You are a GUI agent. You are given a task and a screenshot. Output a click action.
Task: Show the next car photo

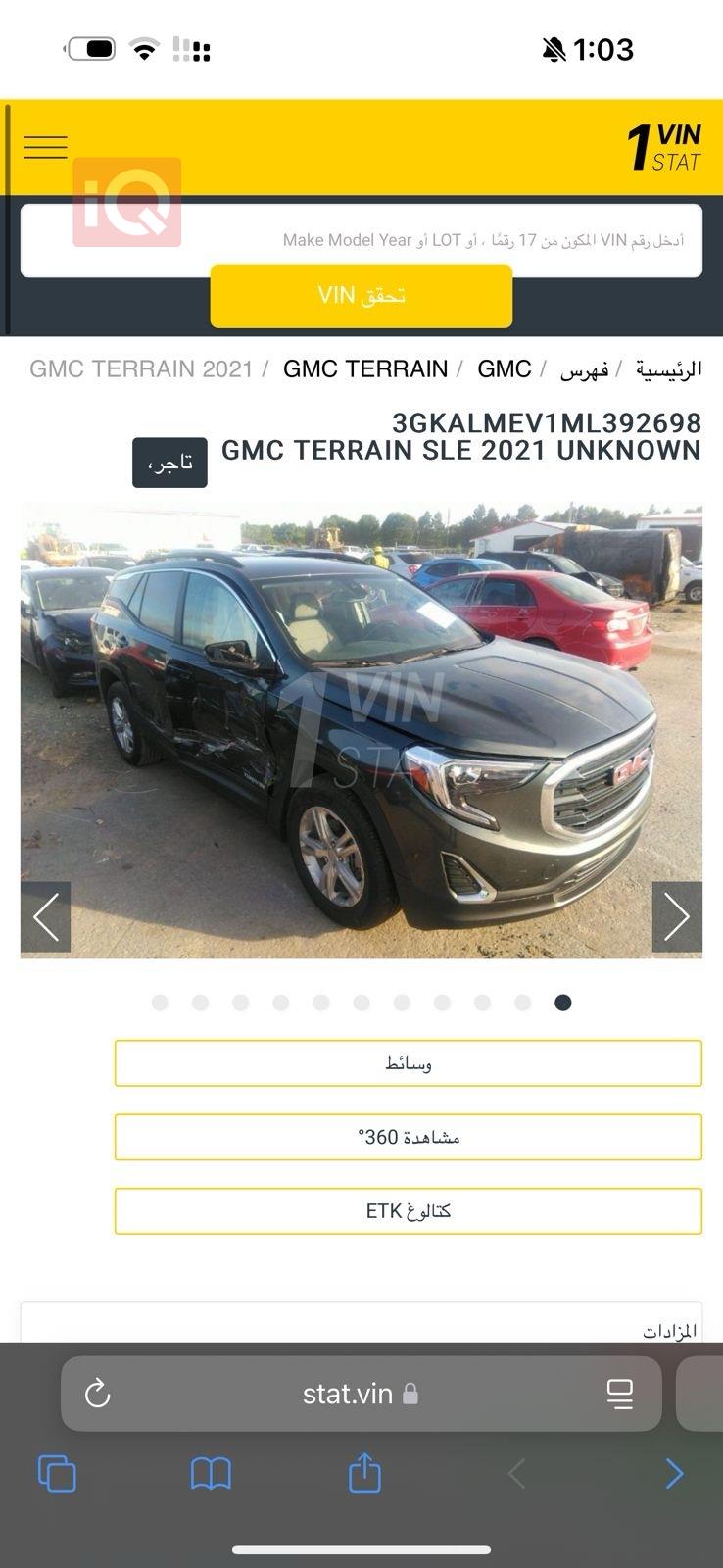point(677,916)
